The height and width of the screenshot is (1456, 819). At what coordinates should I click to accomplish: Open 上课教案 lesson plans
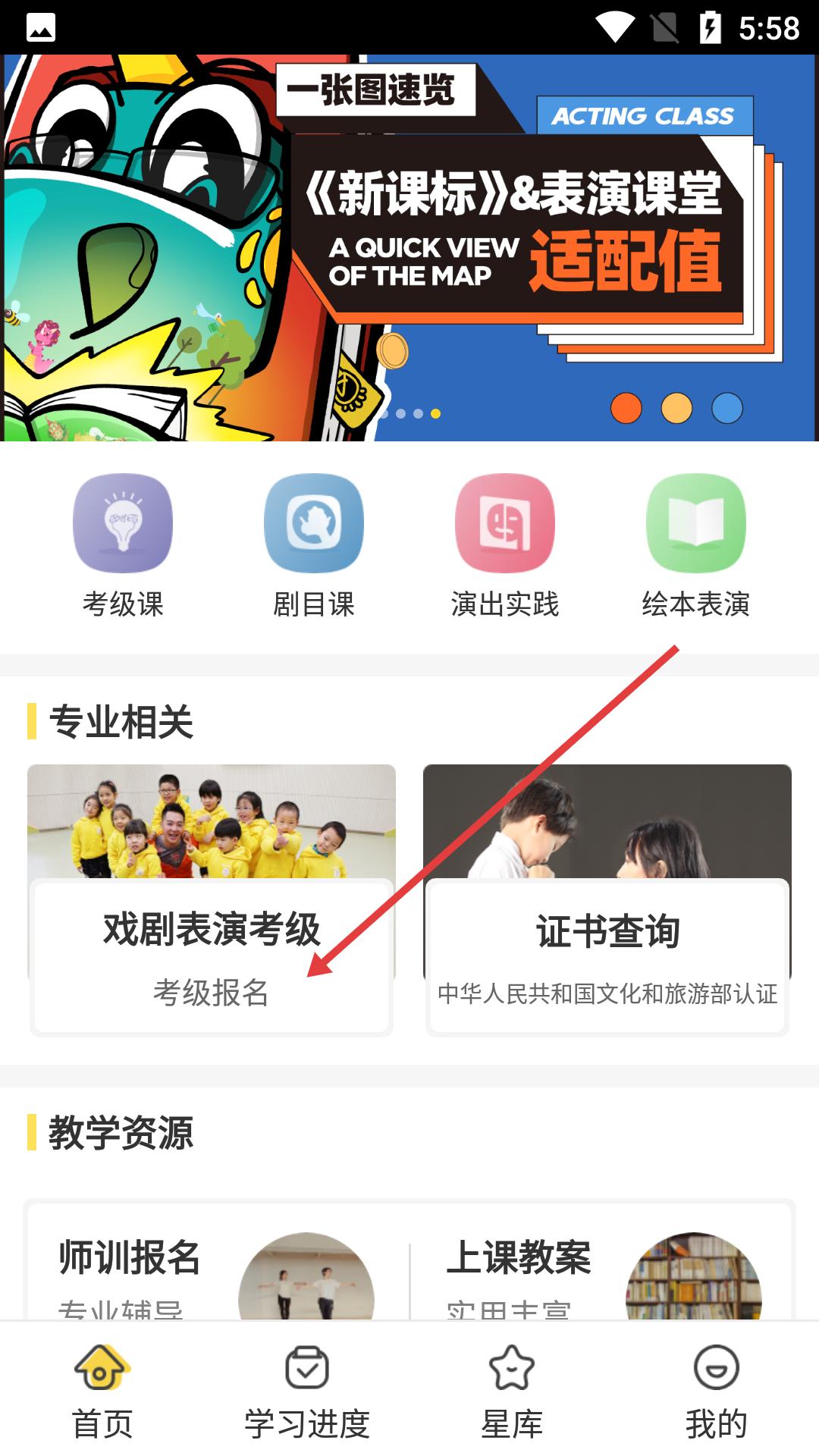point(603,1274)
